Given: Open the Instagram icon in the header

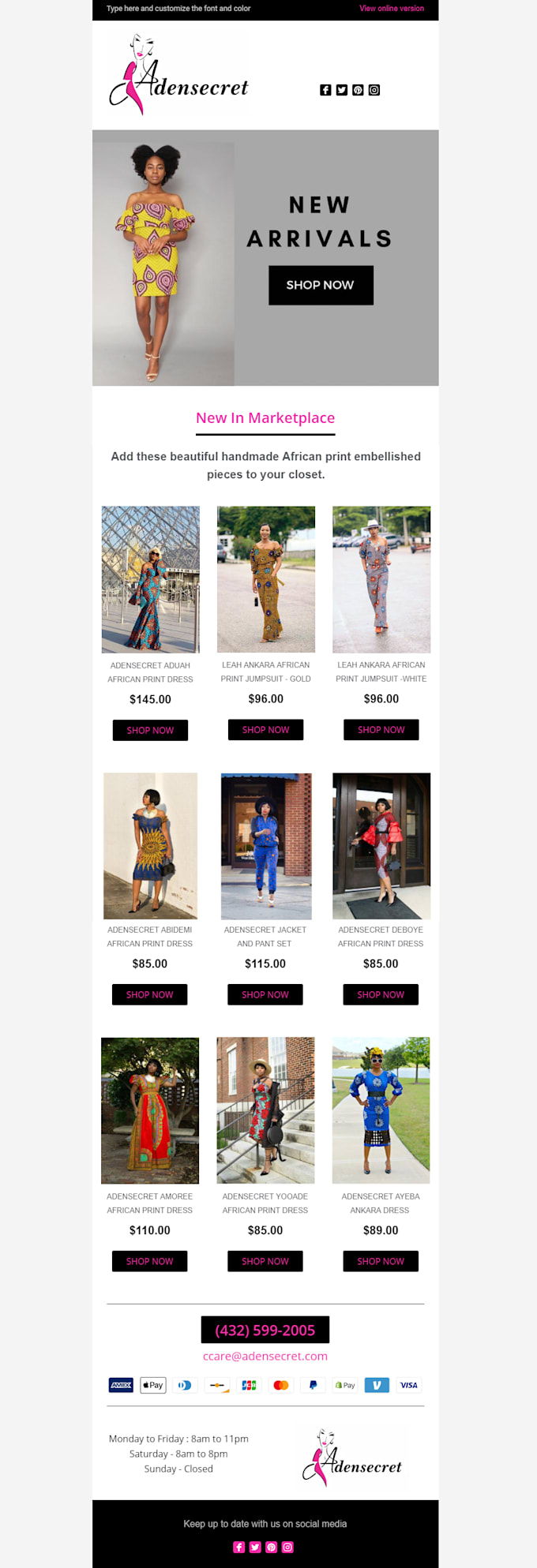Looking at the screenshot, I should pos(374,90).
